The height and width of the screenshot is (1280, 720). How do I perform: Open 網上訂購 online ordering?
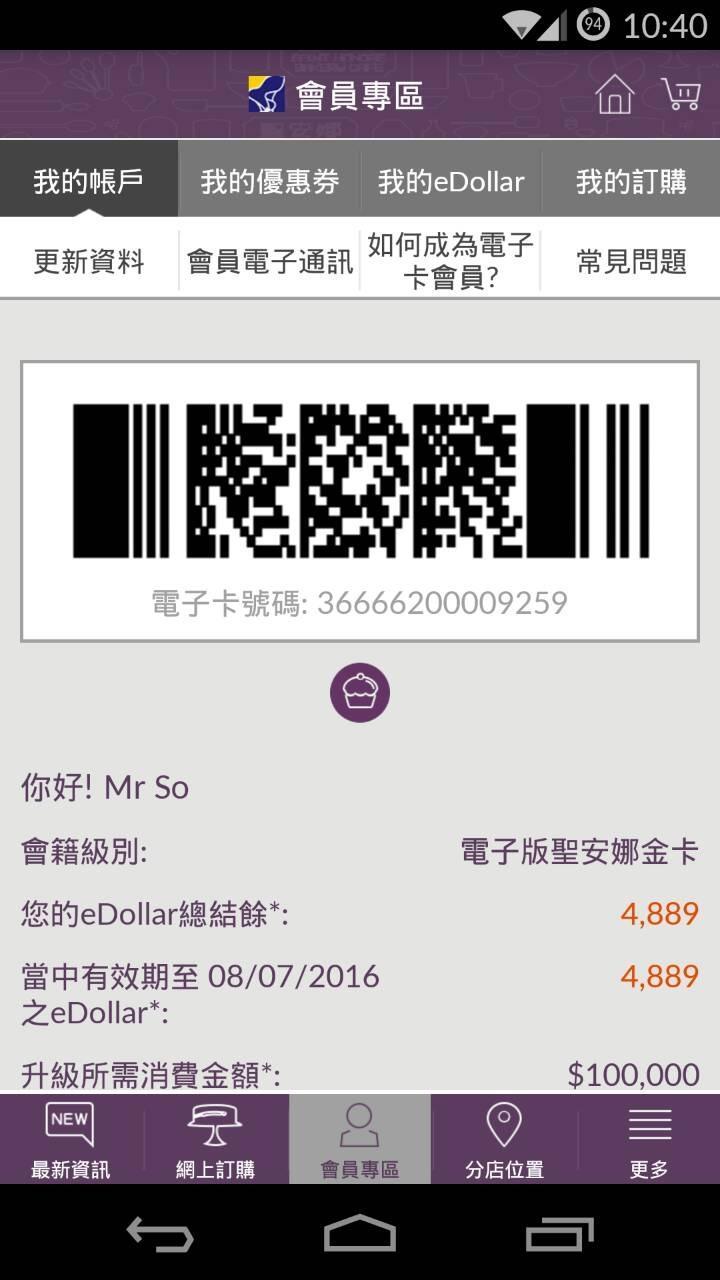click(x=215, y=1140)
